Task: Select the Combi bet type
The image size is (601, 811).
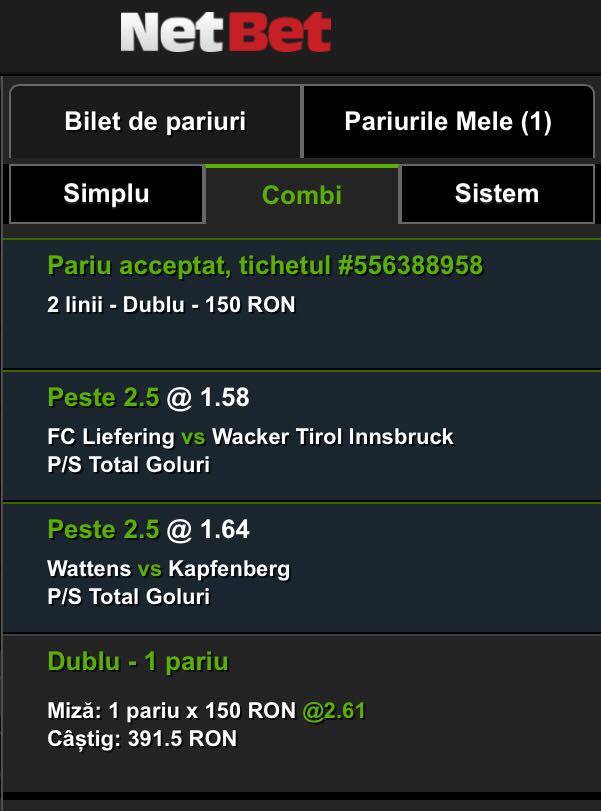Action: click(302, 194)
